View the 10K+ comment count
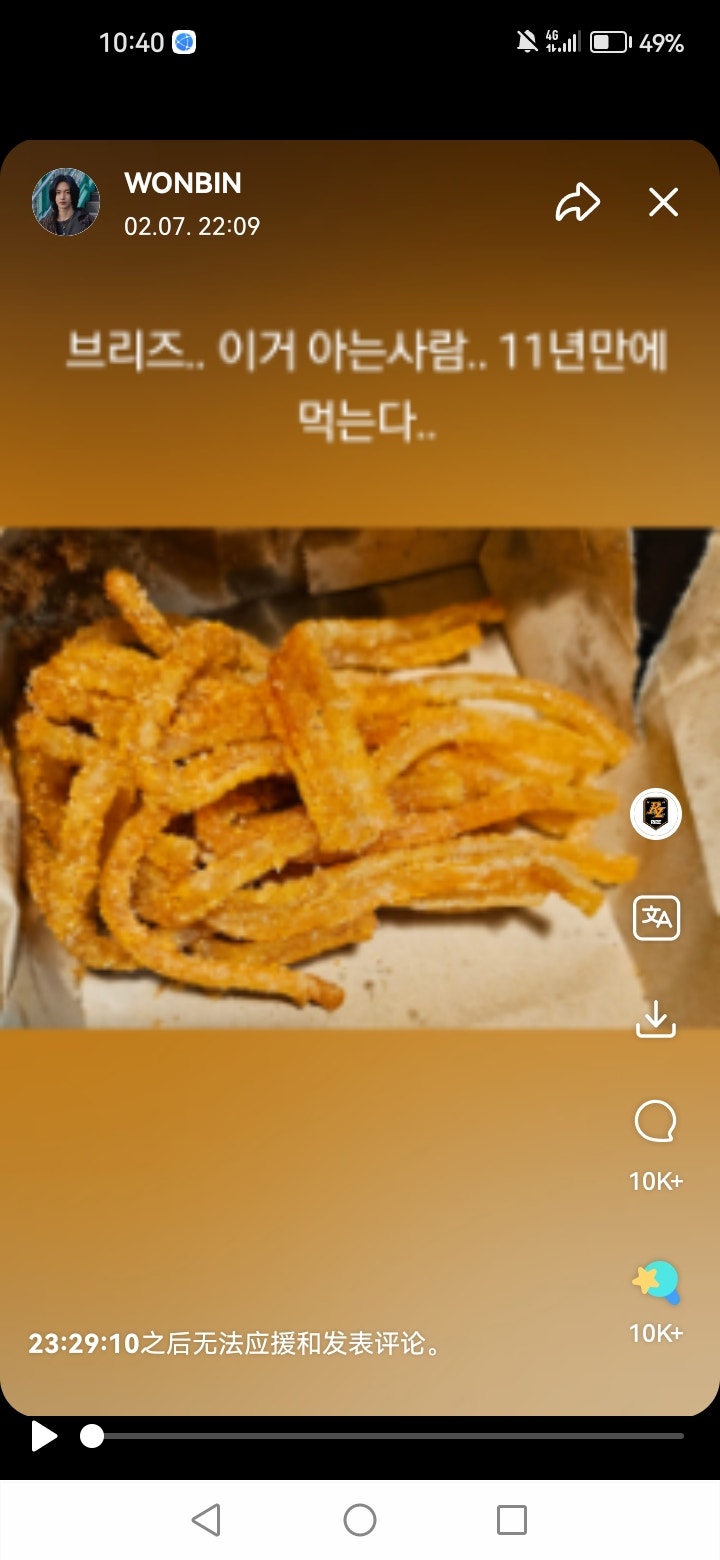 point(655,1181)
